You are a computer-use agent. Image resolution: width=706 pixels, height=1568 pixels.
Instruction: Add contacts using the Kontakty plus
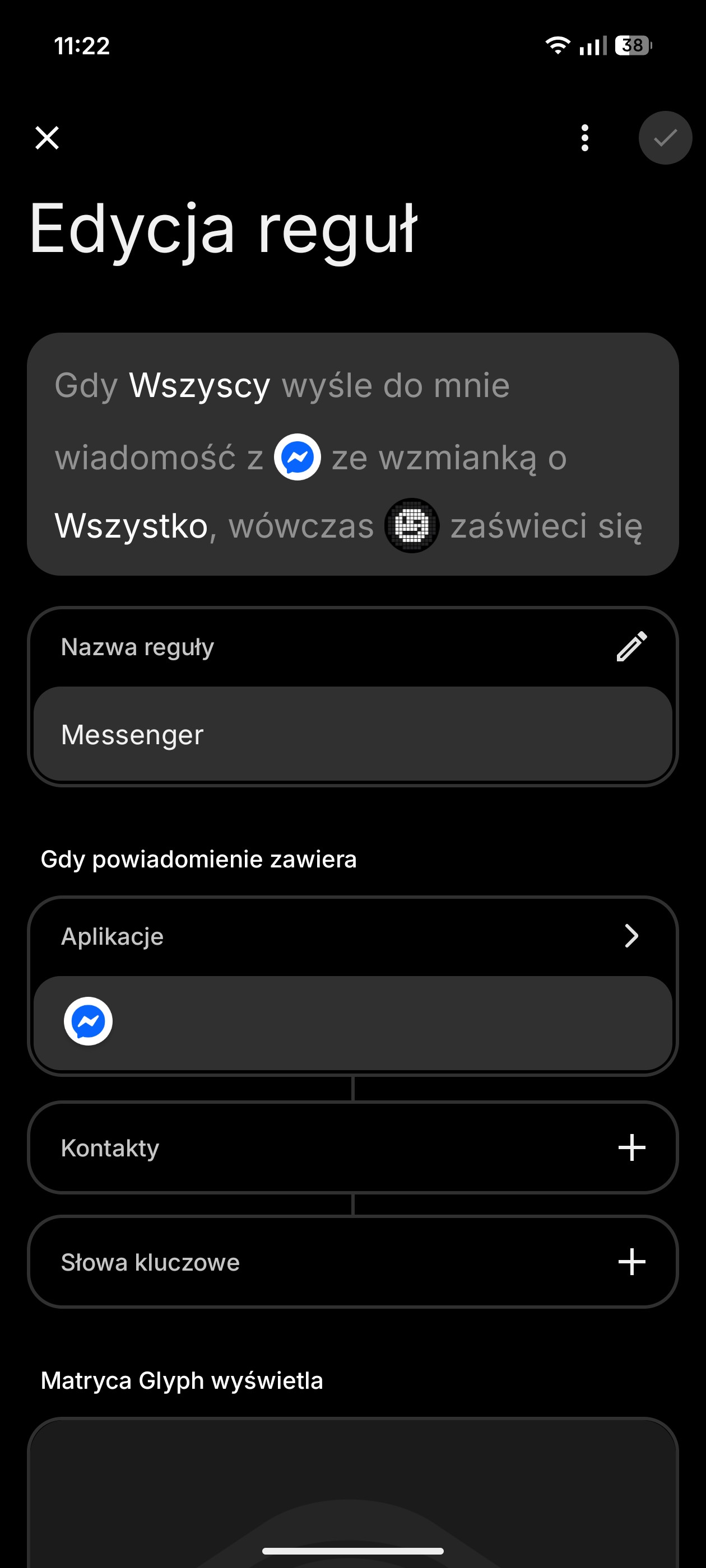[x=631, y=1147]
